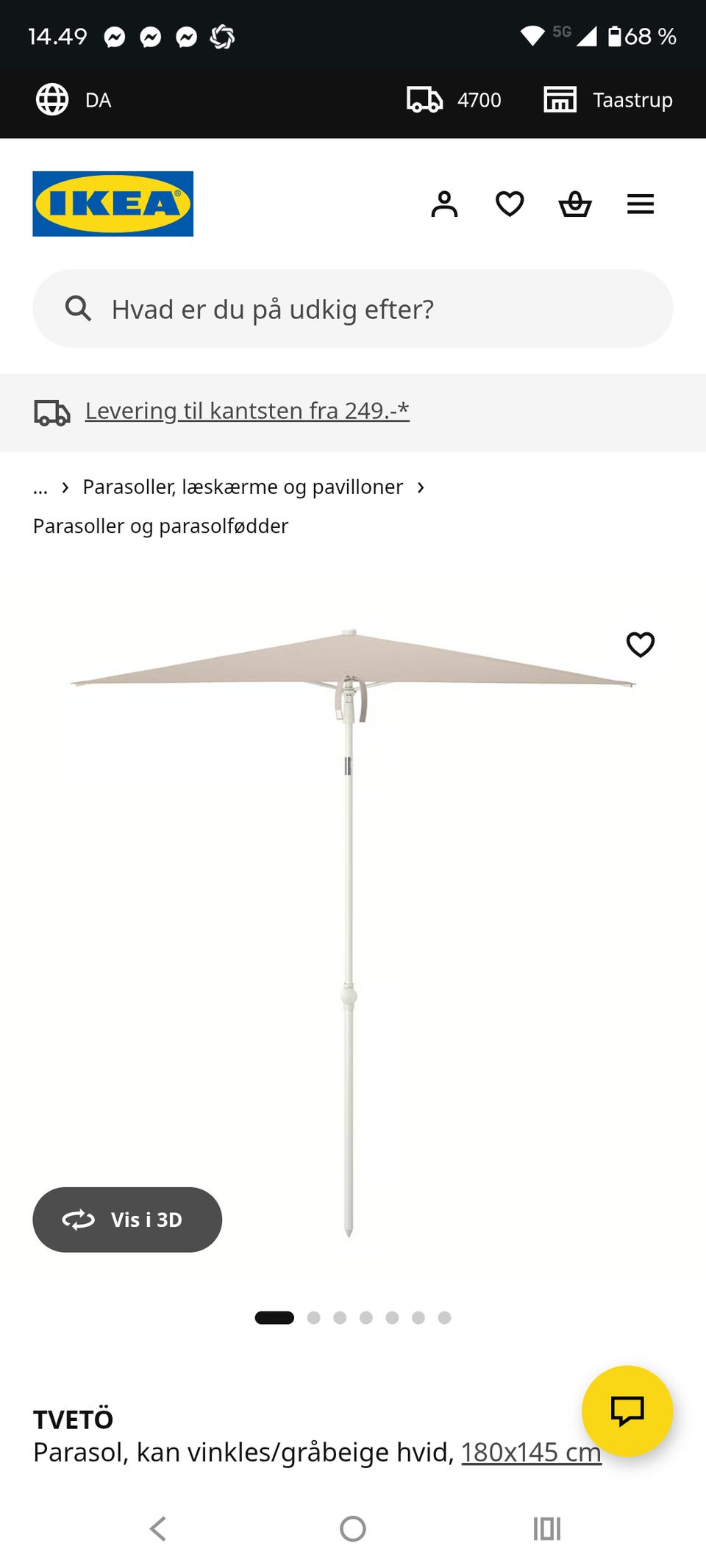Image resolution: width=706 pixels, height=1568 pixels.
Task: Open the IKEA account profile icon
Action: (444, 204)
